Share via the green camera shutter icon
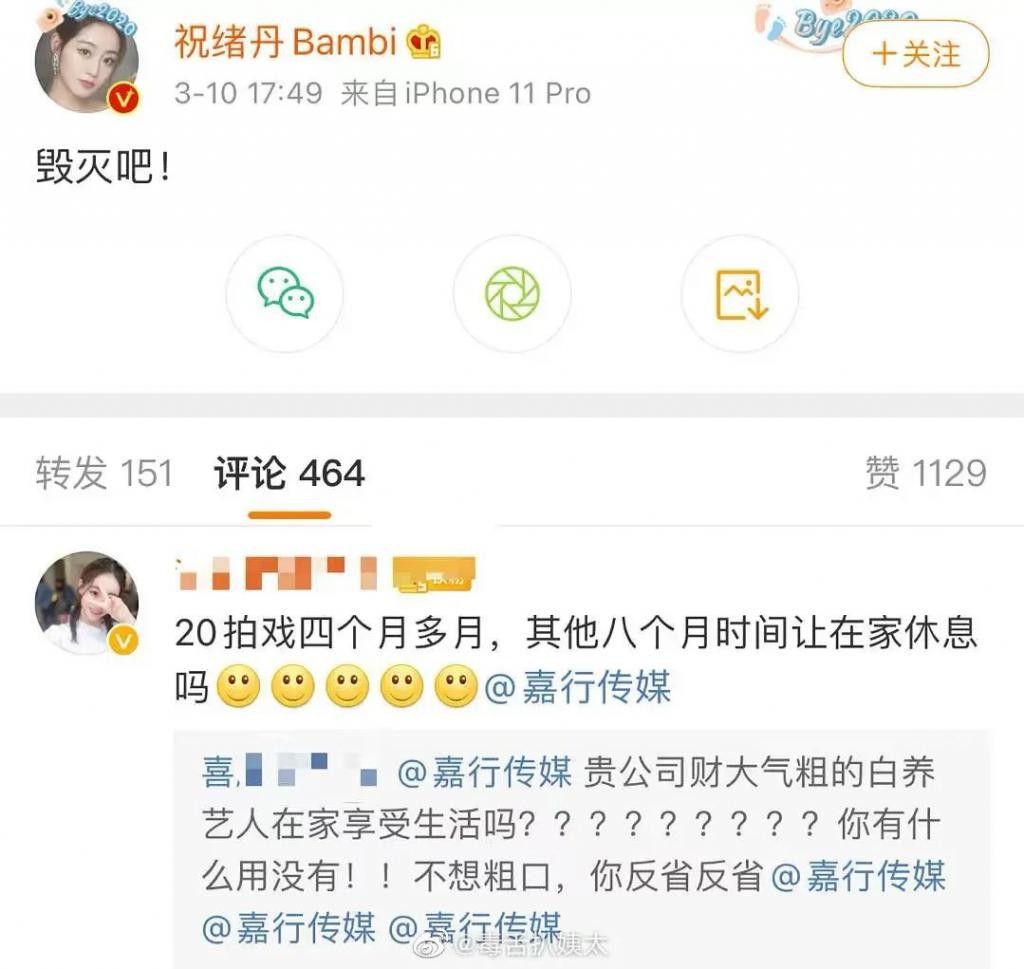This screenshot has height=969, width=1024. click(512, 294)
